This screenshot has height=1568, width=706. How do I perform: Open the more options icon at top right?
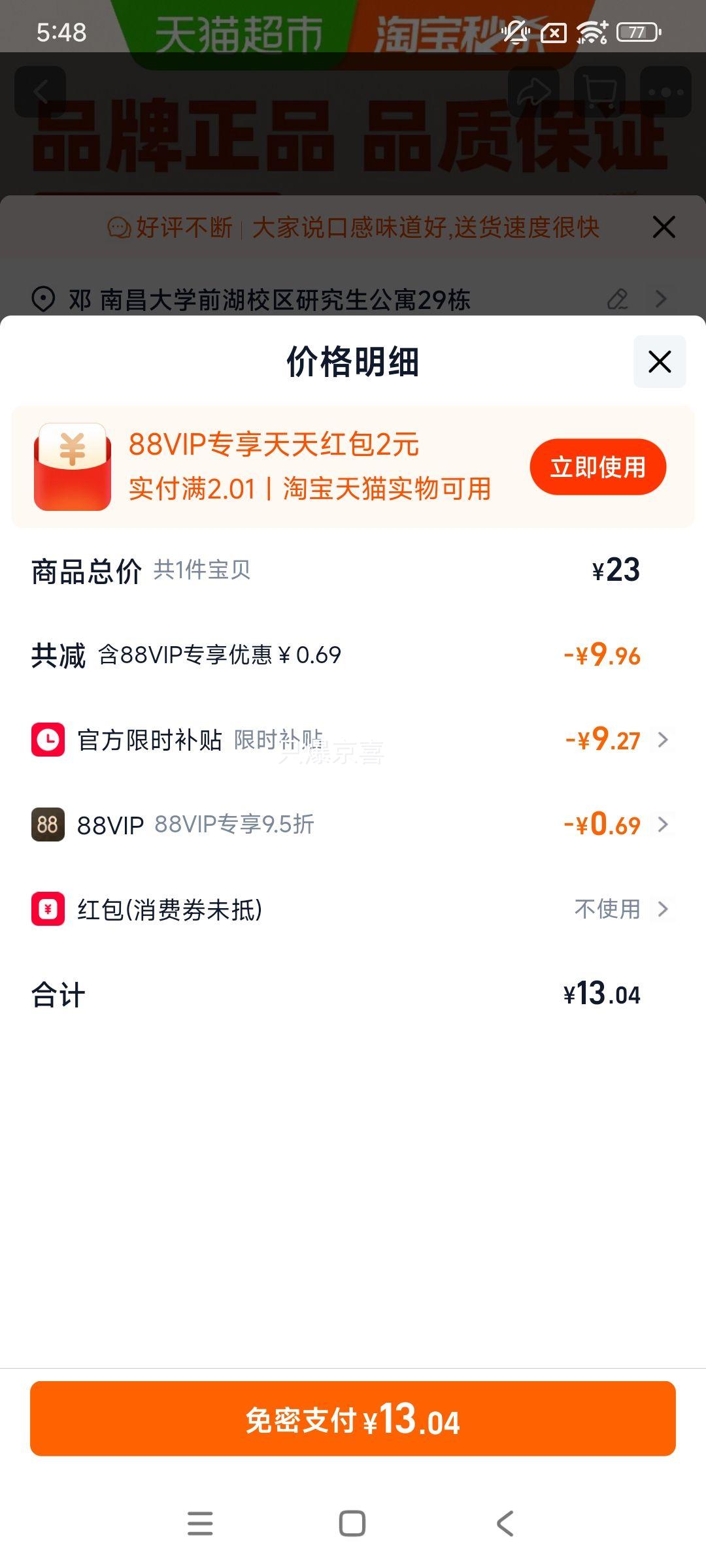[x=666, y=90]
